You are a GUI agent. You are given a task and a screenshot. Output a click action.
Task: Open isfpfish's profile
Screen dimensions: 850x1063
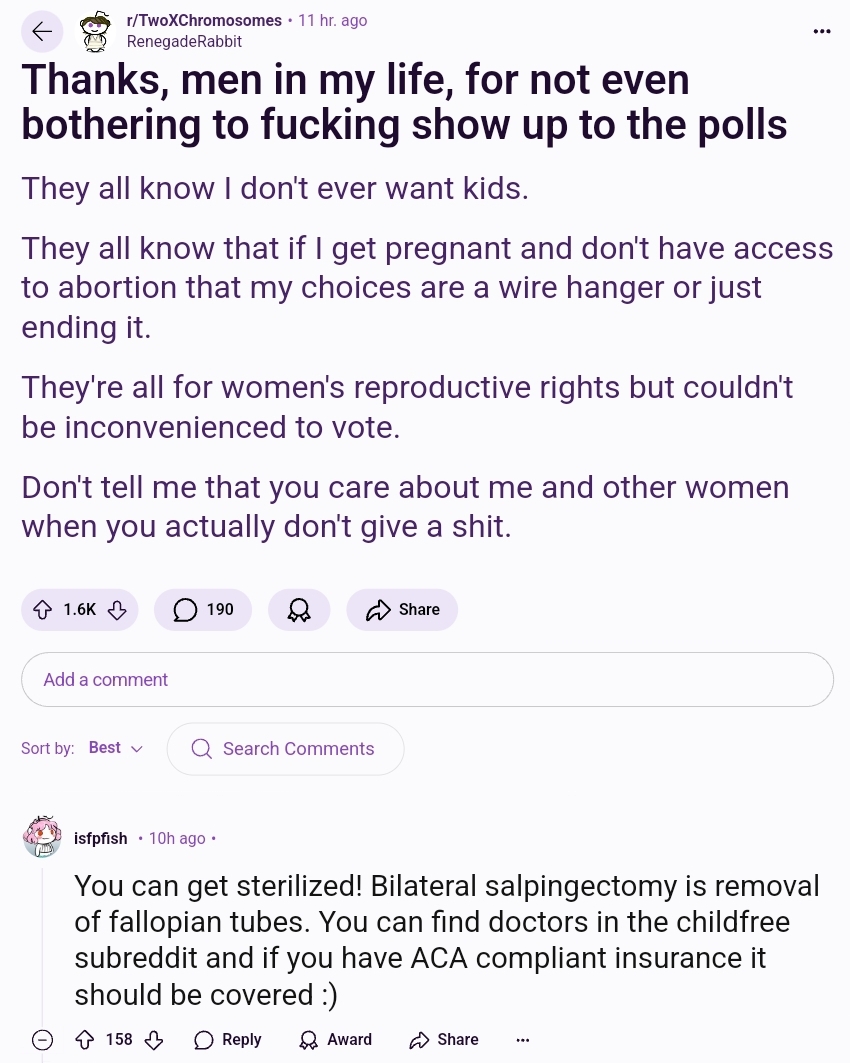(x=100, y=838)
